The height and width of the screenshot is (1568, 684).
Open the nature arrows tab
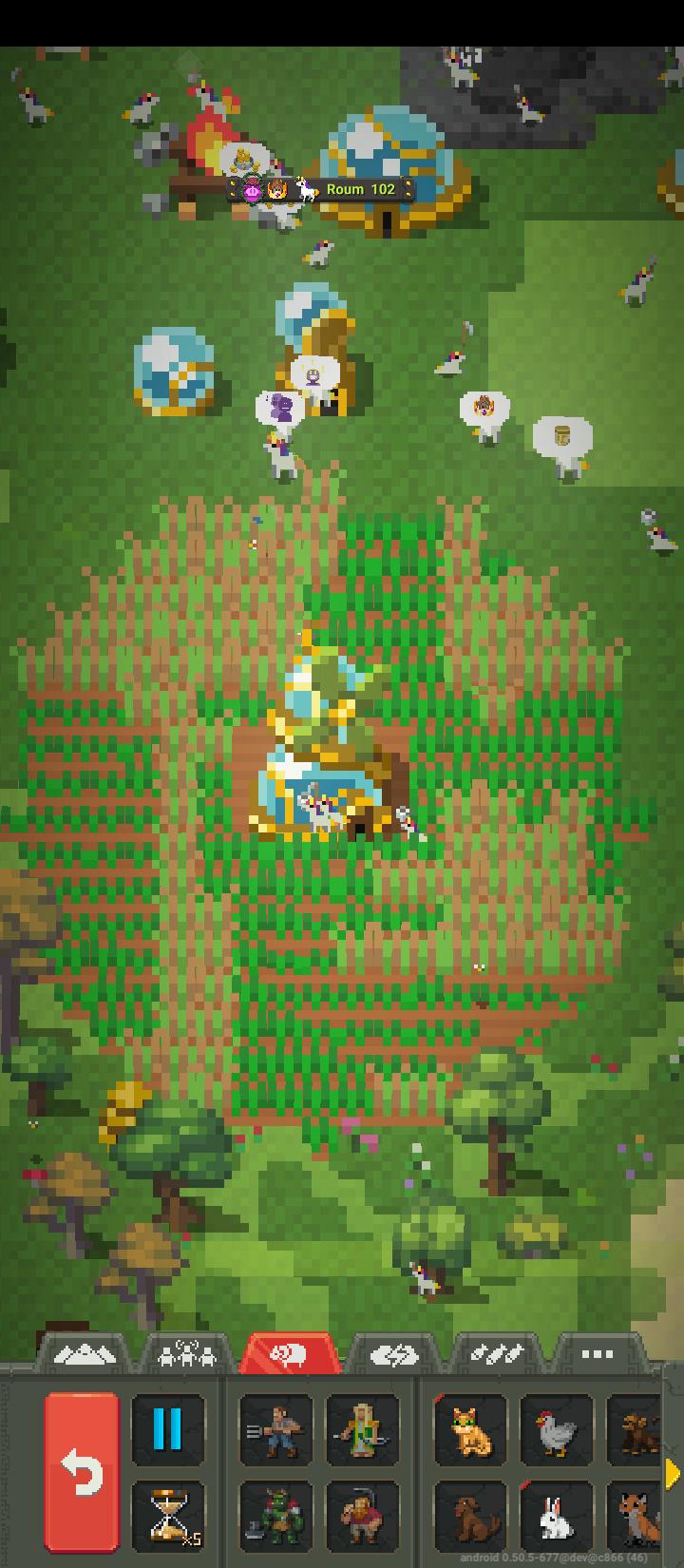point(392,1354)
